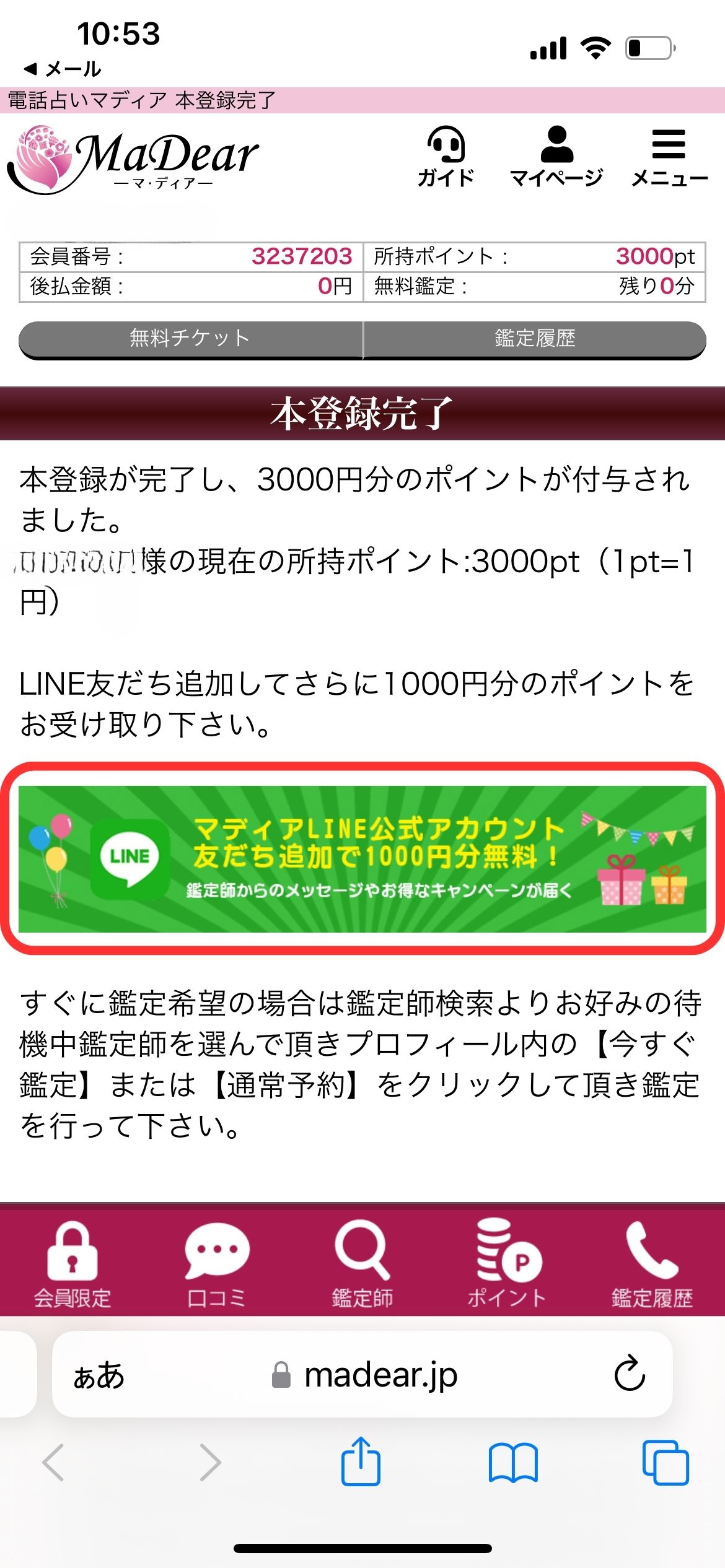Open ぁあ page settings
Image resolution: width=725 pixels, height=1568 pixels.
pyautogui.click(x=99, y=1375)
